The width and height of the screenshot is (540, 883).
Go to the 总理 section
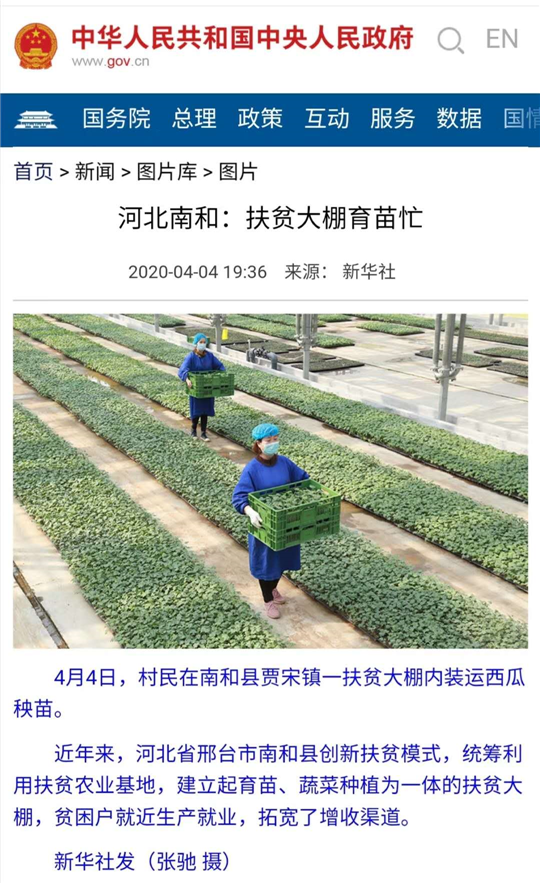194,119
